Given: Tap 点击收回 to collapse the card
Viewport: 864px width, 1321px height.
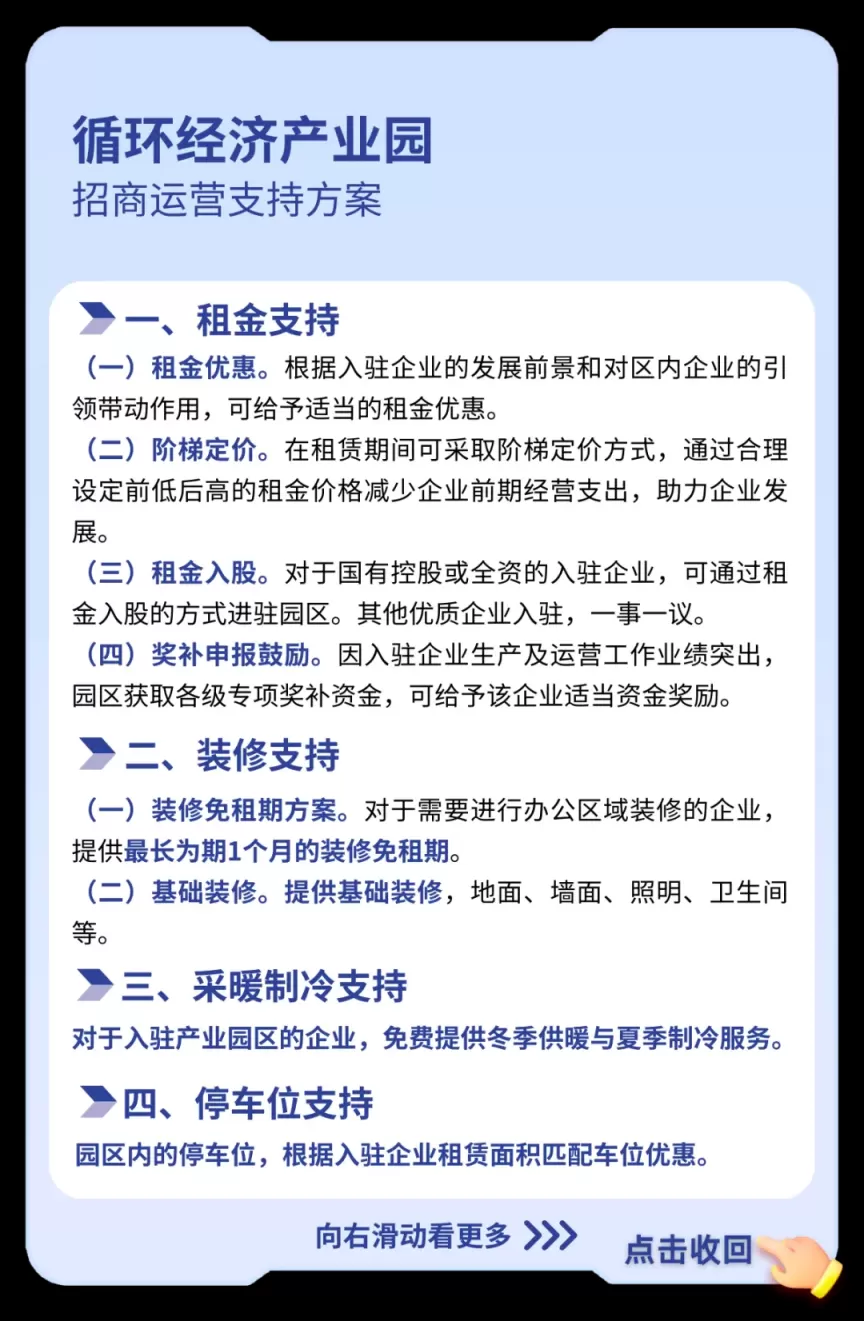Looking at the screenshot, I should [x=689, y=1249].
